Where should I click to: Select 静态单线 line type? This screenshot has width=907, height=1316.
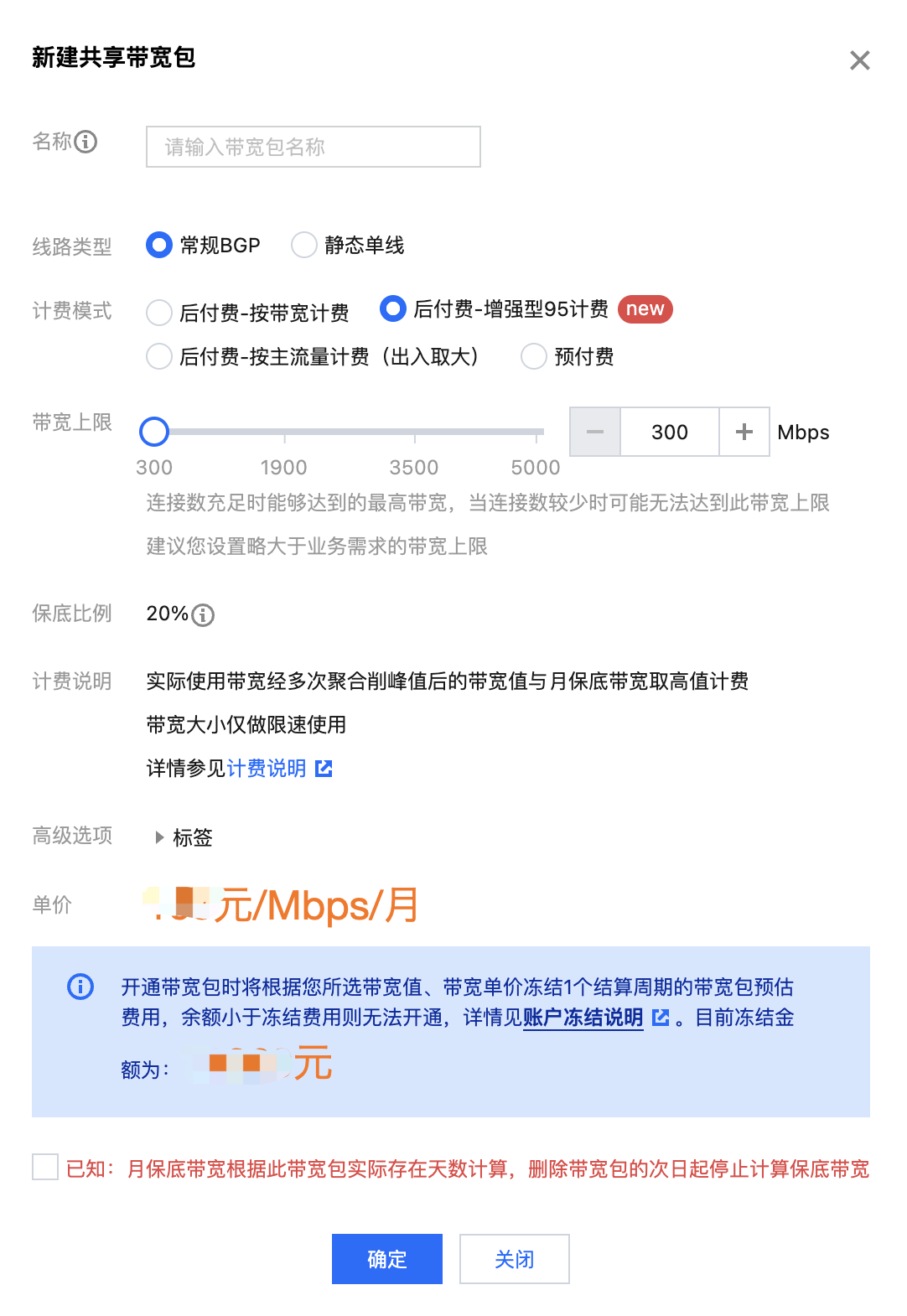point(303,245)
